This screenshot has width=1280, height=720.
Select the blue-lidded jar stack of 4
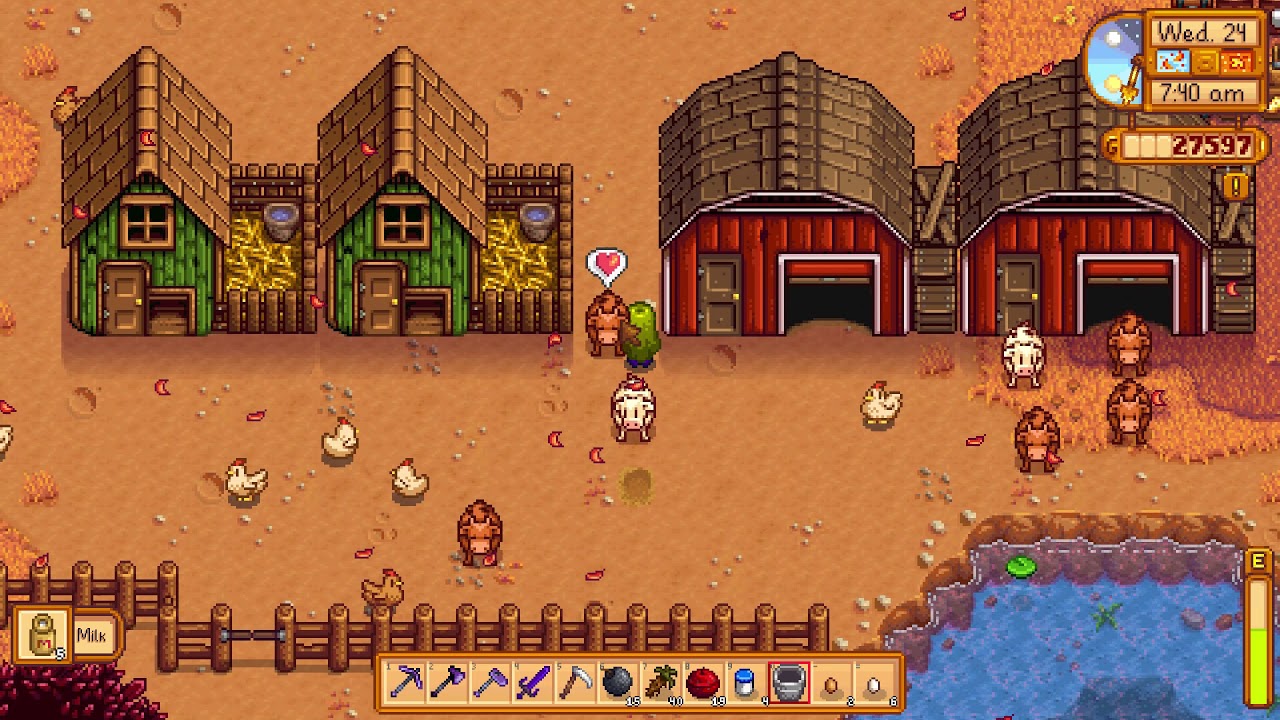tap(746, 683)
